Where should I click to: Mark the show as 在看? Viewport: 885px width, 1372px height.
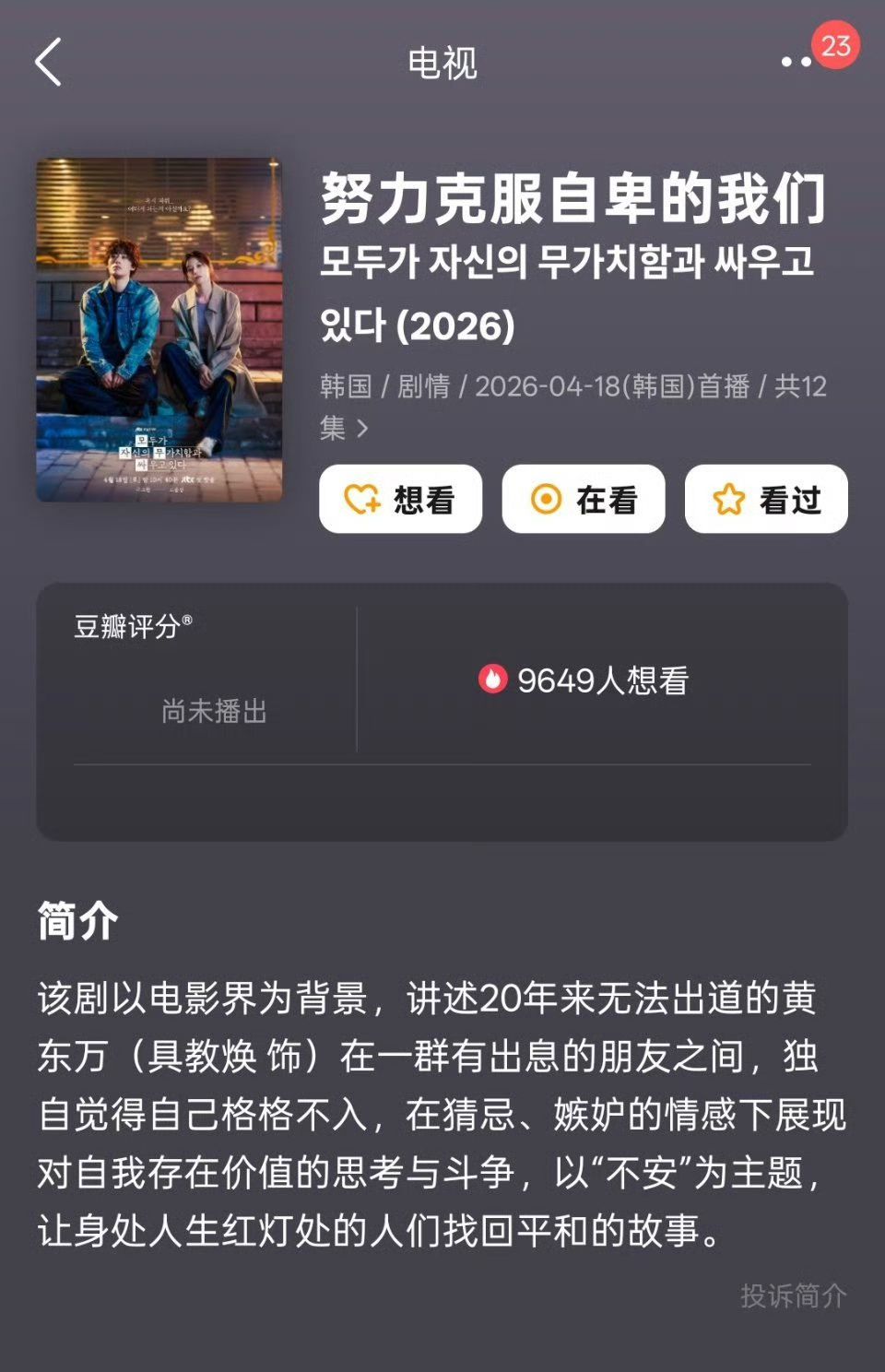(583, 500)
